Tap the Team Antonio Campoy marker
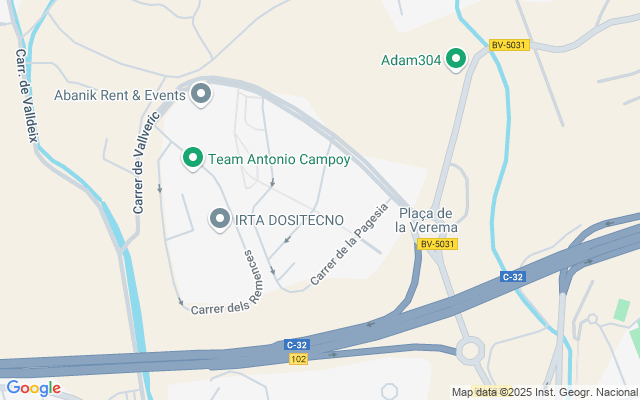The height and width of the screenshot is (400, 640). (x=192, y=158)
